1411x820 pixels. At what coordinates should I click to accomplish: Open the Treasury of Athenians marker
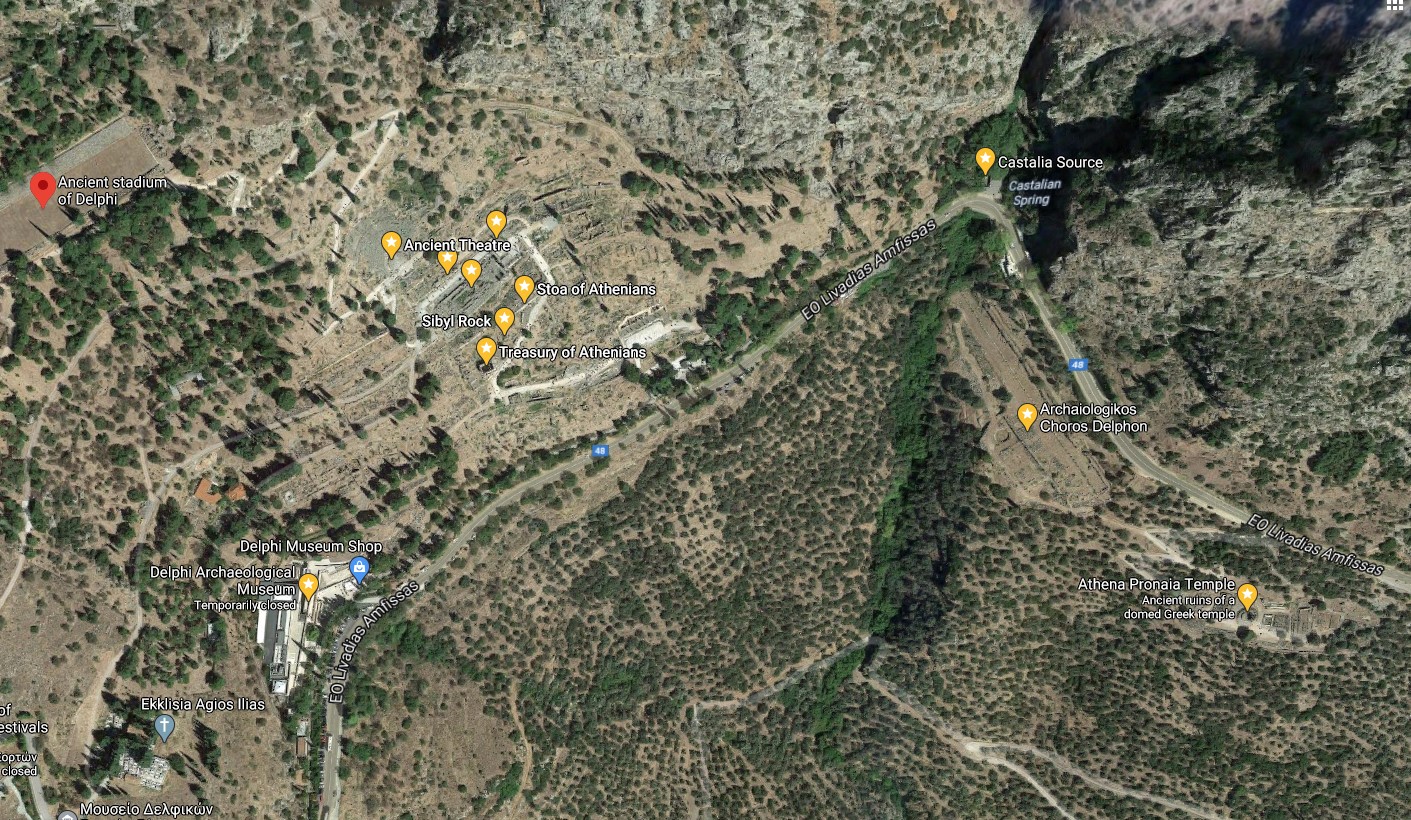pos(486,349)
